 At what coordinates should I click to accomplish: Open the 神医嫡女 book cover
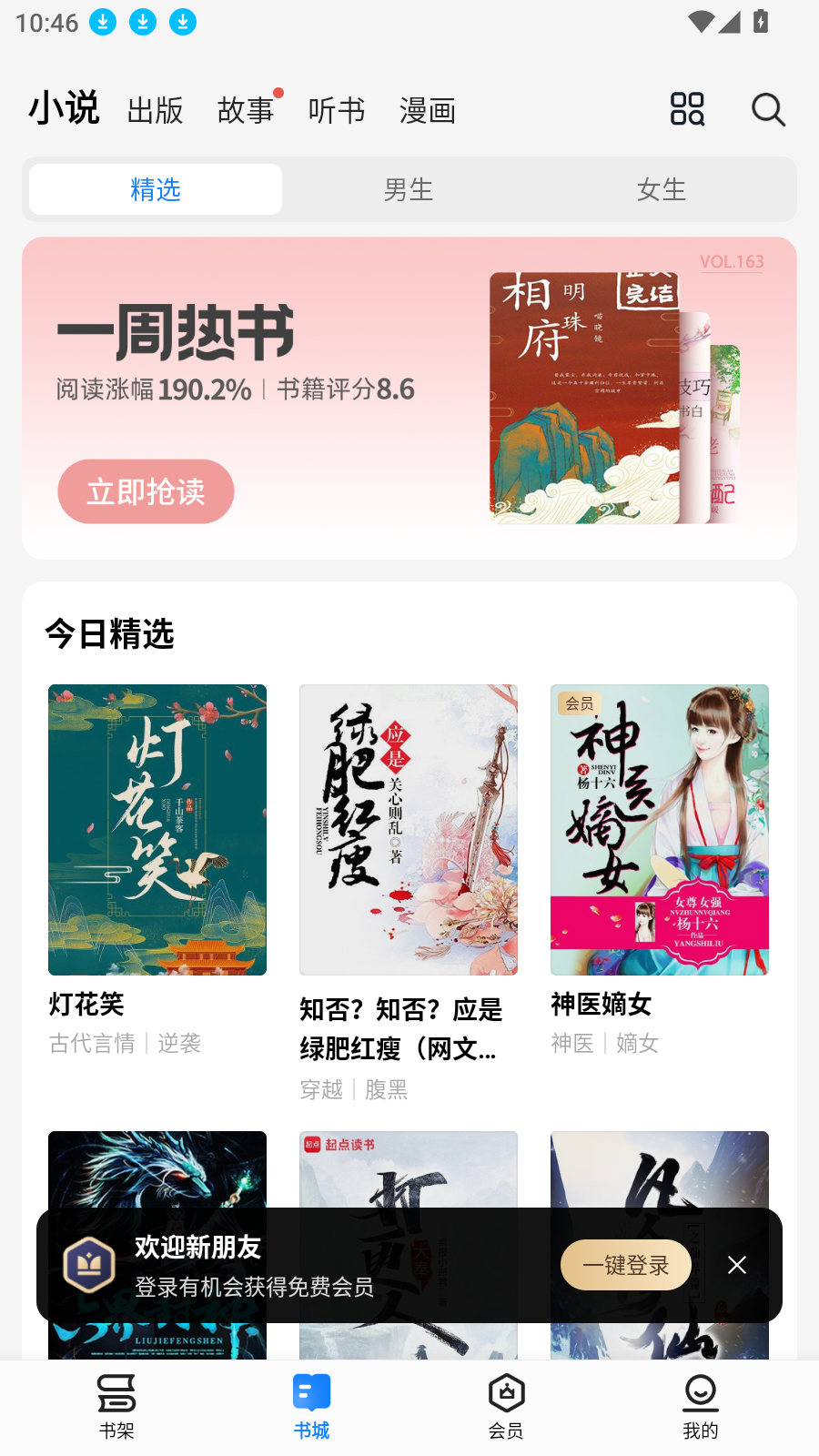click(x=659, y=830)
